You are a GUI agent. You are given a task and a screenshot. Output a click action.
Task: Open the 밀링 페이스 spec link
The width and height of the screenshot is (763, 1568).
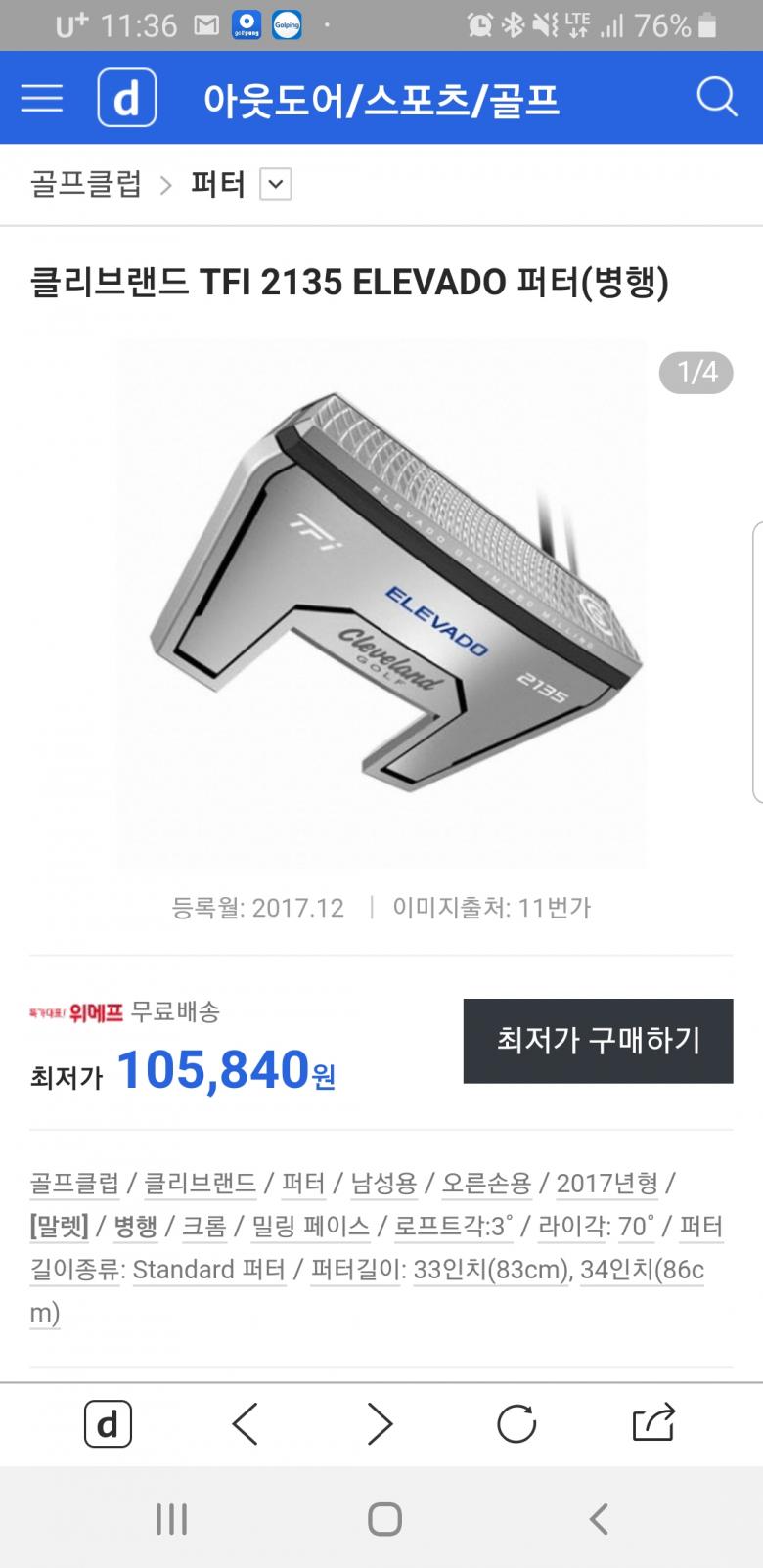tap(310, 1226)
